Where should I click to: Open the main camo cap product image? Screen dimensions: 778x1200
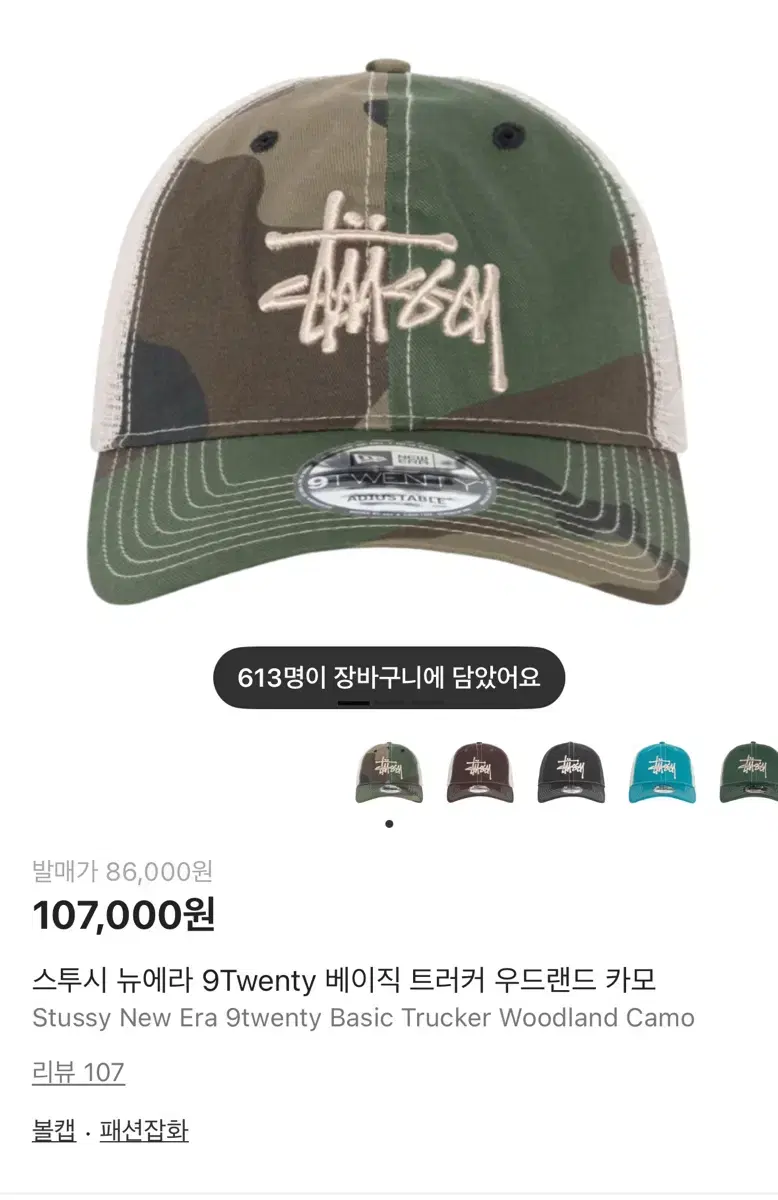[389, 320]
